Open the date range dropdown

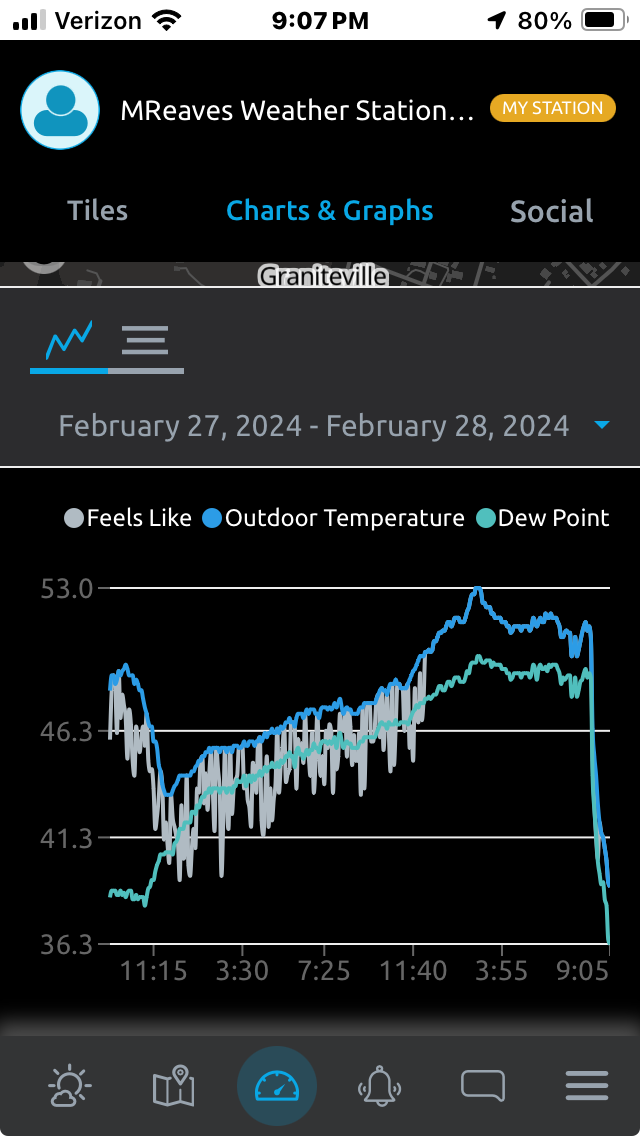pyautogui.click(x=334, y=425)
